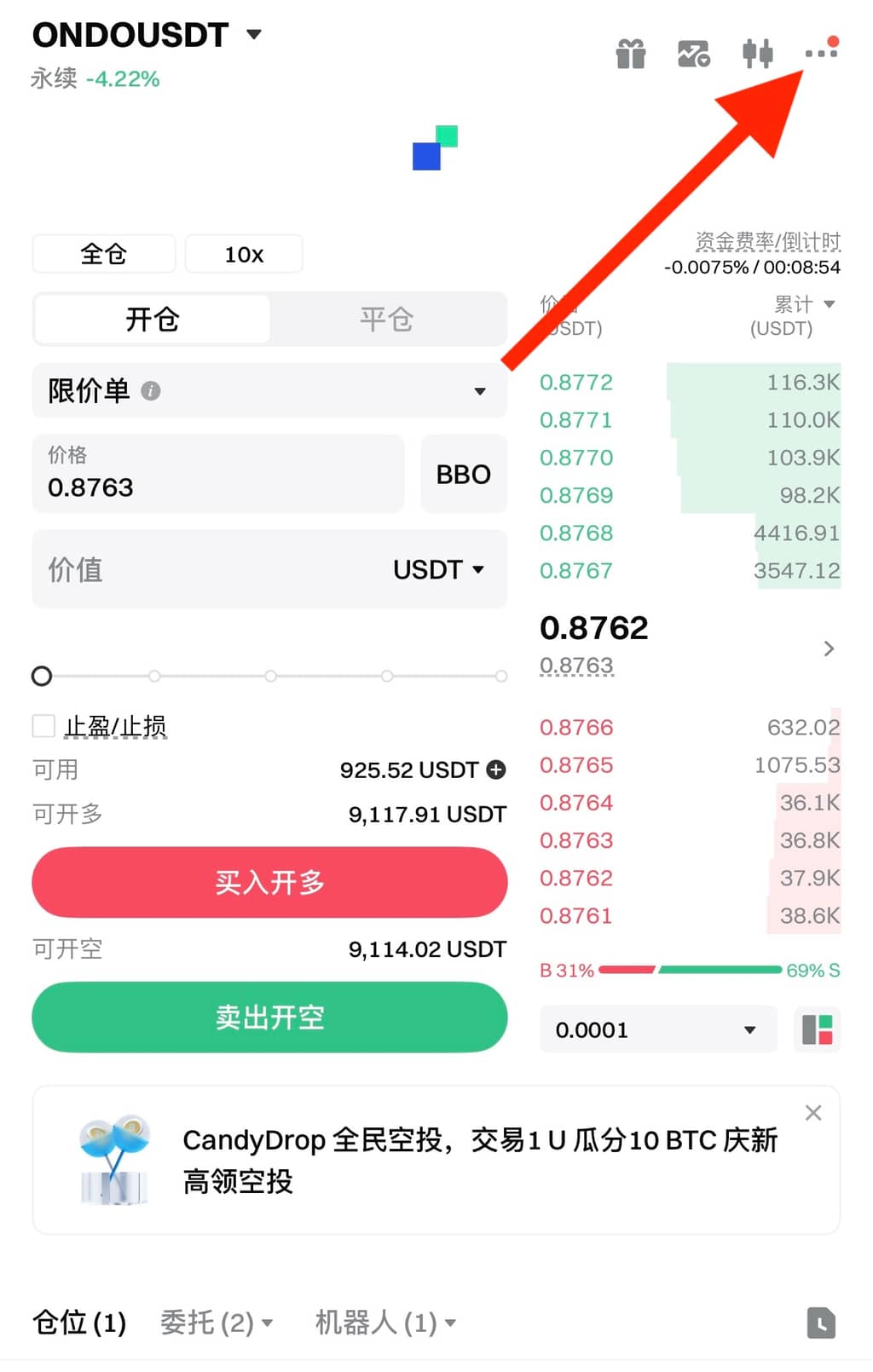
Task: Edit the 价格 price field
Action: (217, 475)
